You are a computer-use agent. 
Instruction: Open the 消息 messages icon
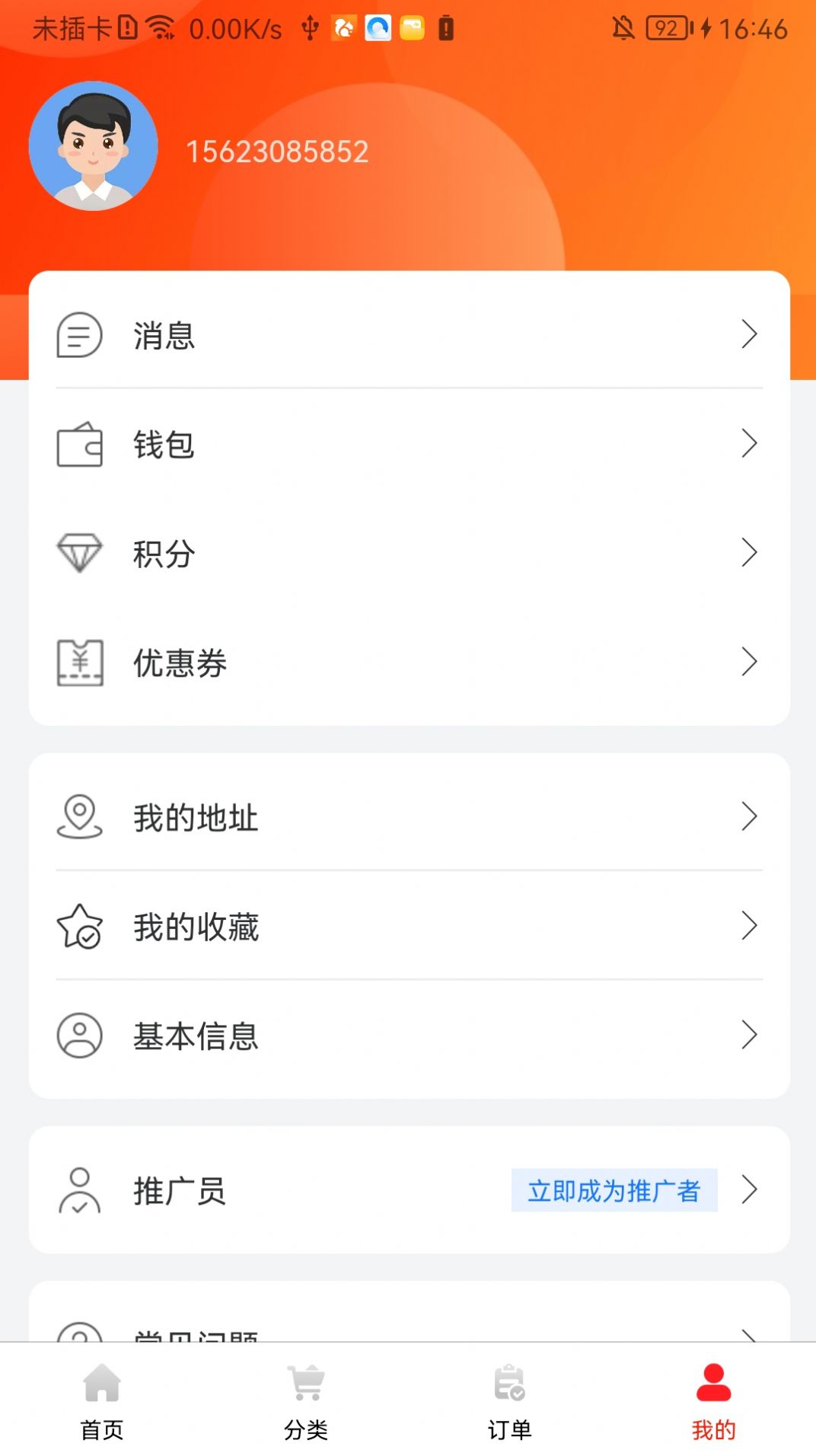coord(78,335)
